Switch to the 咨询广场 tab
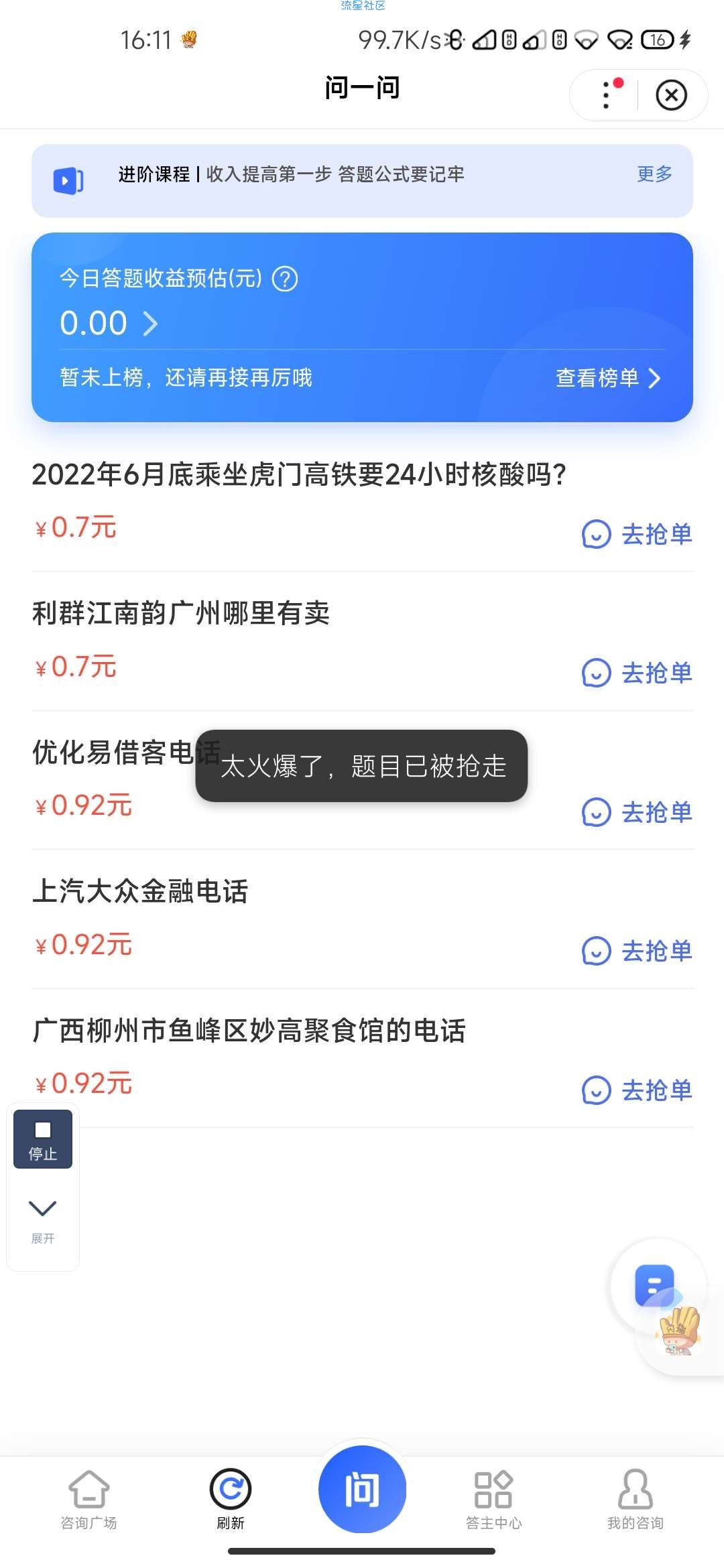Screen dimensions: 724x1568 point(88,1500)
